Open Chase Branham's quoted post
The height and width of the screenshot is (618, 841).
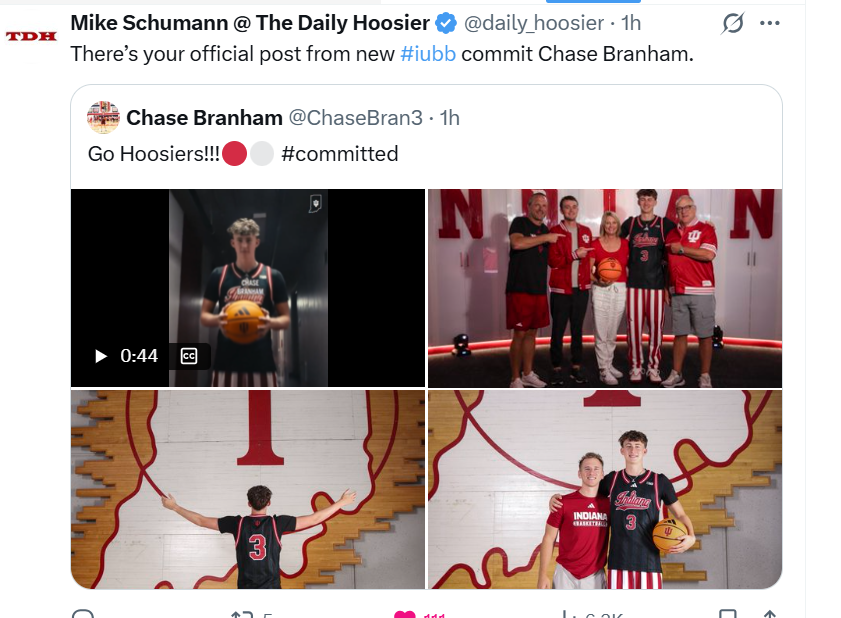[500, 153]
